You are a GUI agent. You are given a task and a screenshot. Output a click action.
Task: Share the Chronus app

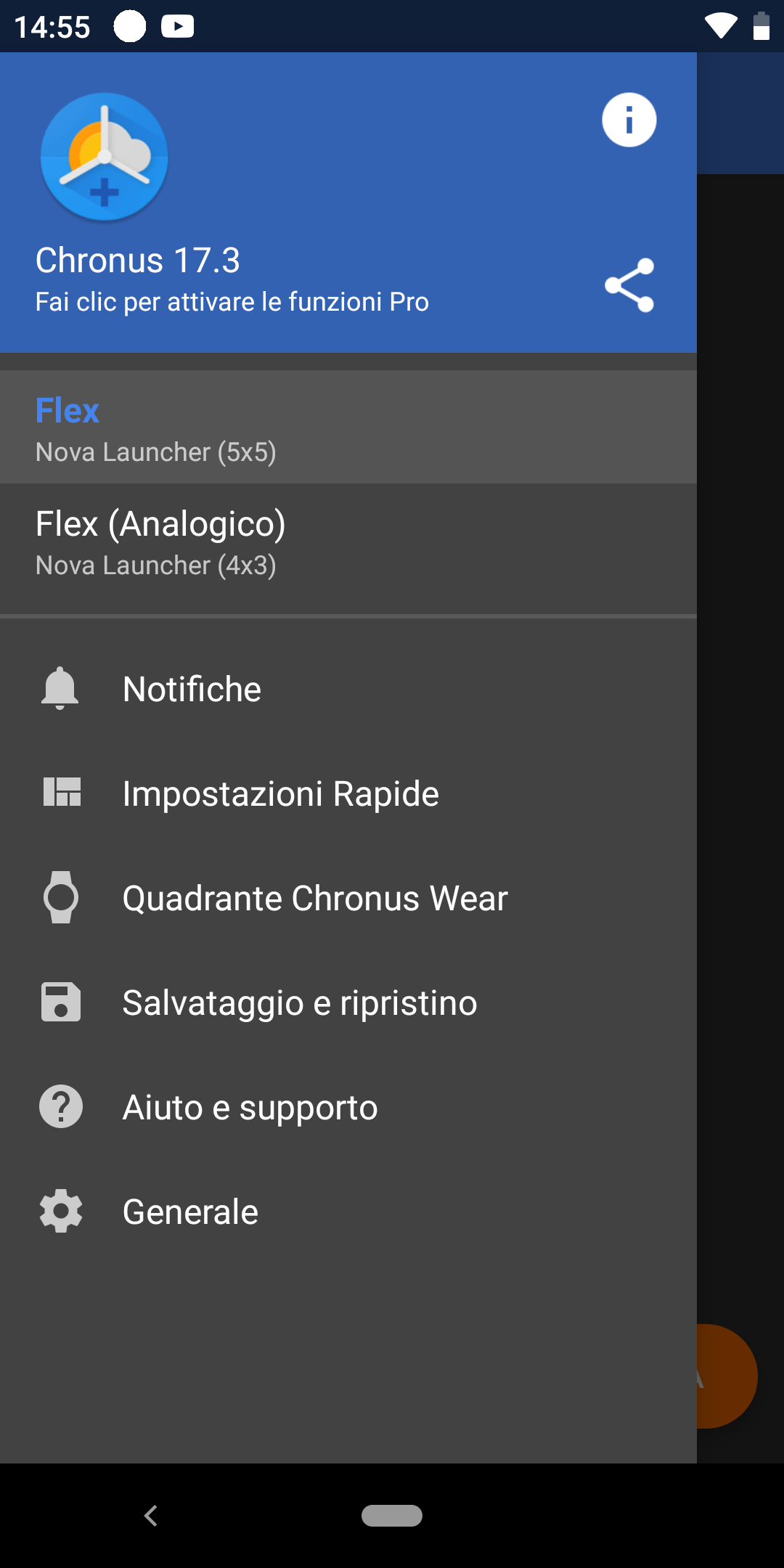pos(629,285)
